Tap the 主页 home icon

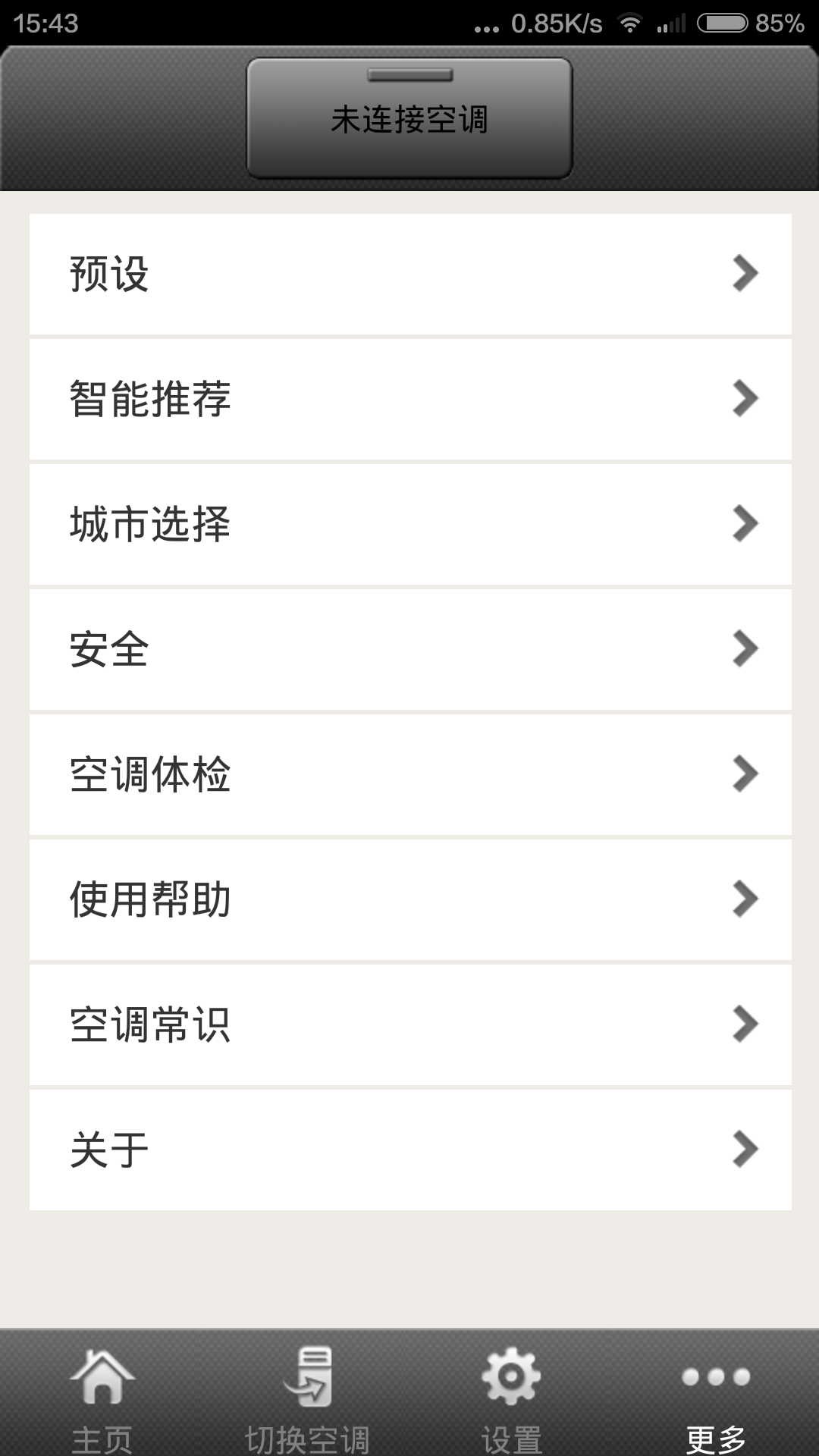(x=104, y=1392)
